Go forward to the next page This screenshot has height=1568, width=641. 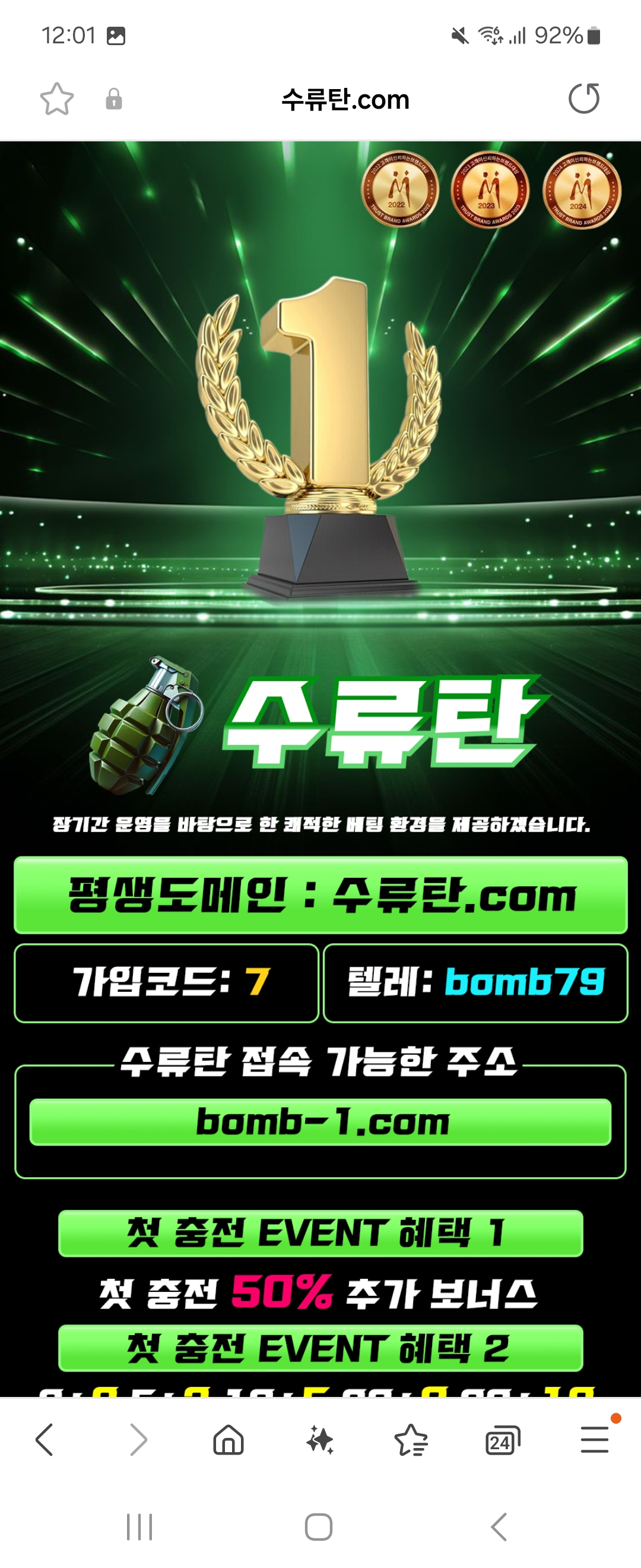tap(138, 1440)
